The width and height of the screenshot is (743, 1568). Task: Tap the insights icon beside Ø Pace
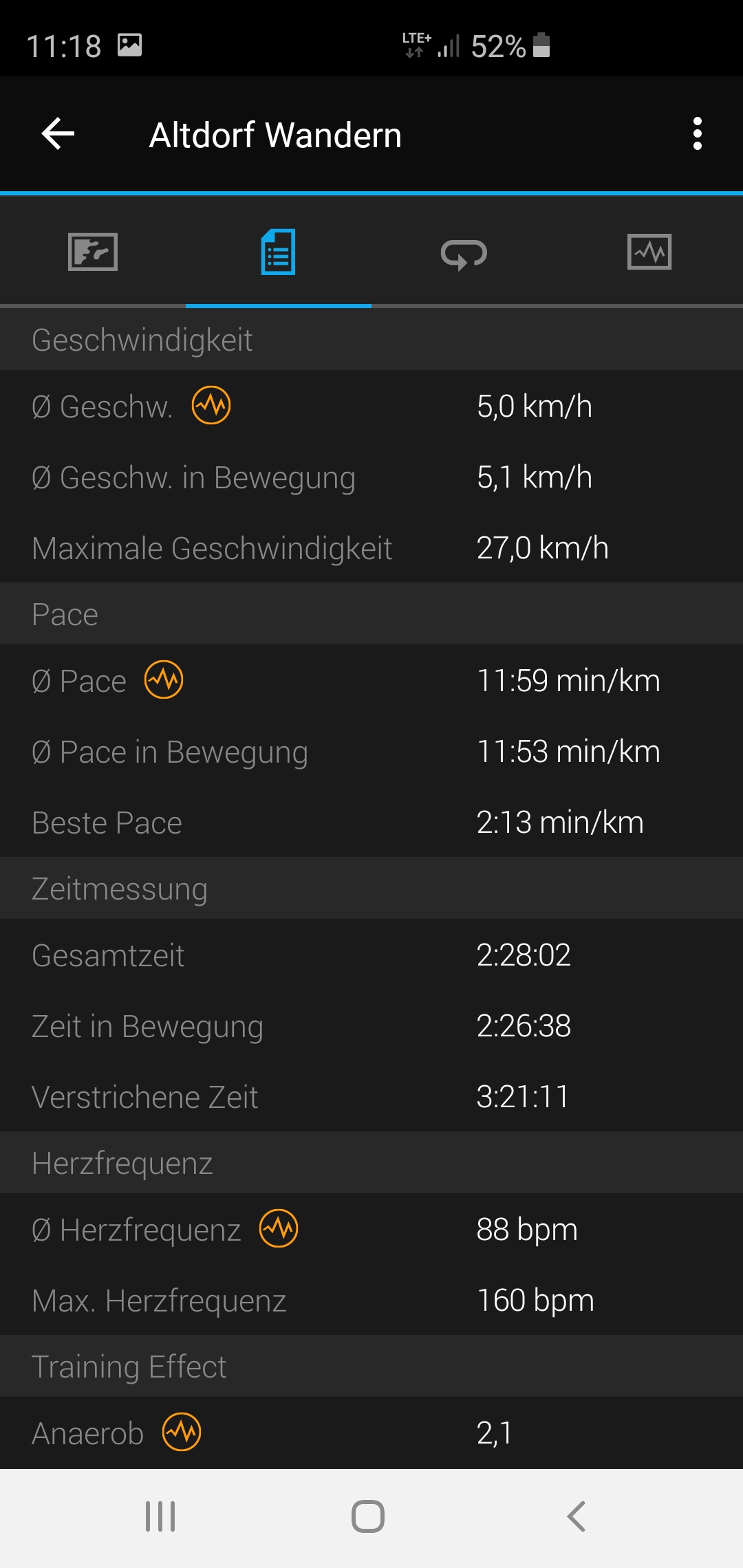coord(164,679)
